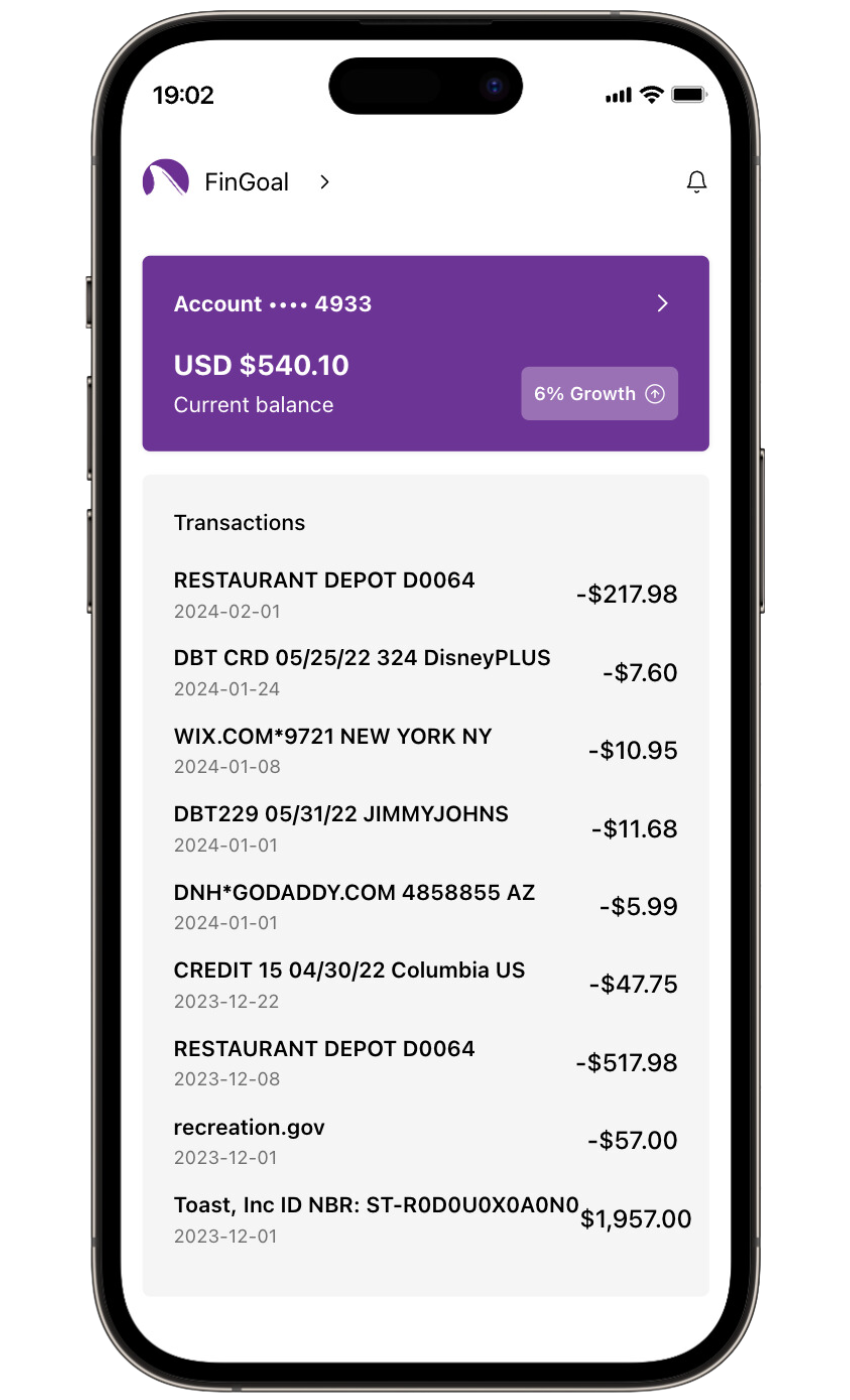
Task: View the Columbia US credit transaction
Action: tap(425, 984)
